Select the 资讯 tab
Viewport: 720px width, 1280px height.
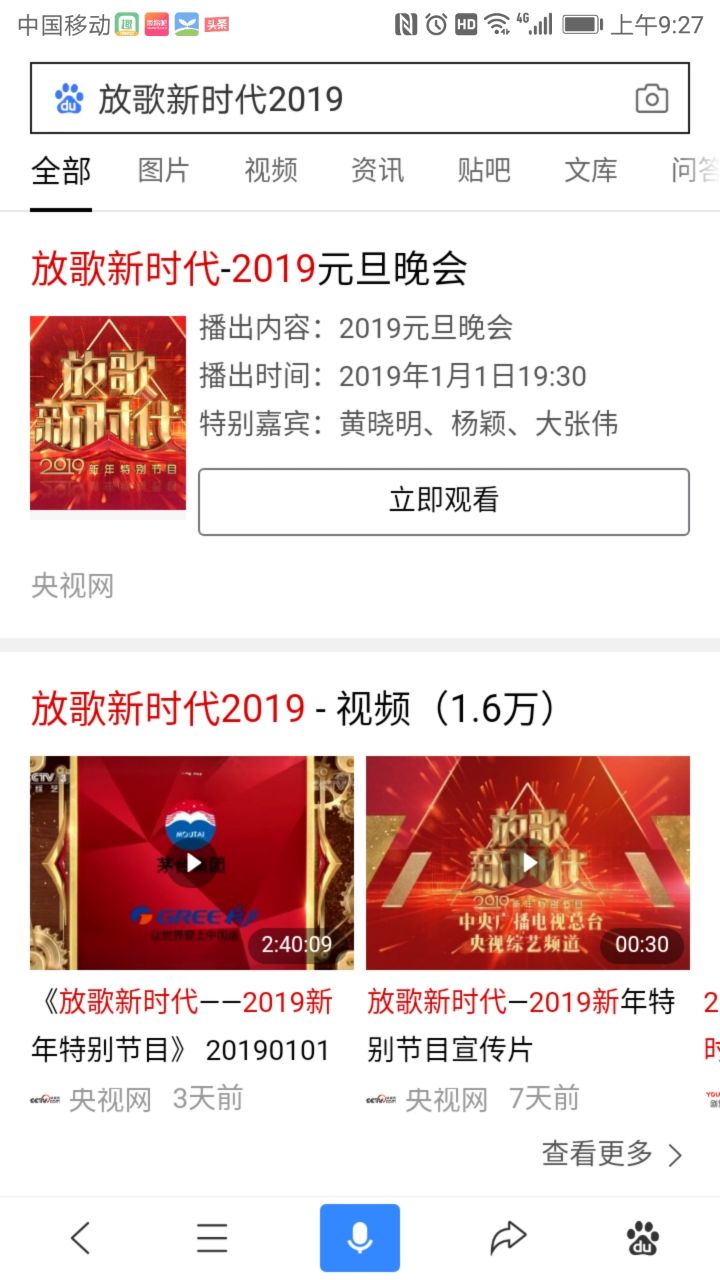coord(377,170)
